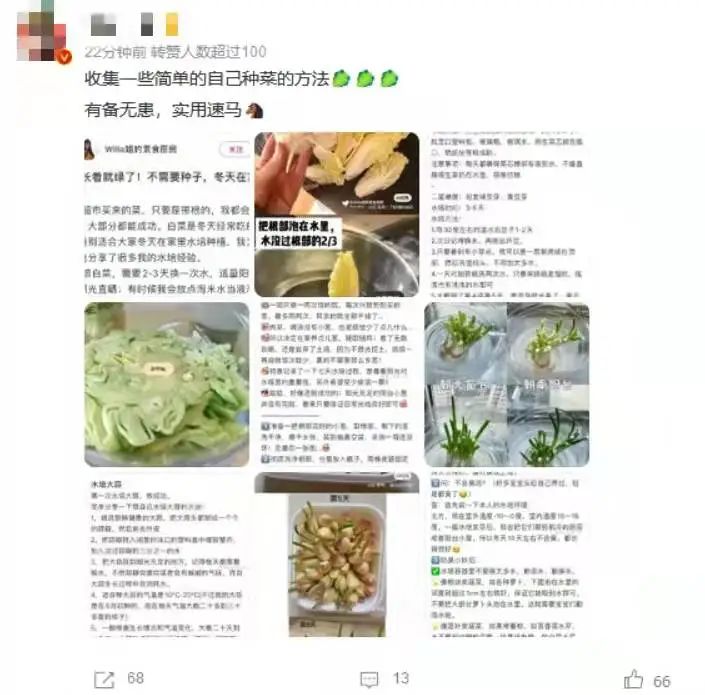Open the green cabbage bowl photo

point(166,385)
